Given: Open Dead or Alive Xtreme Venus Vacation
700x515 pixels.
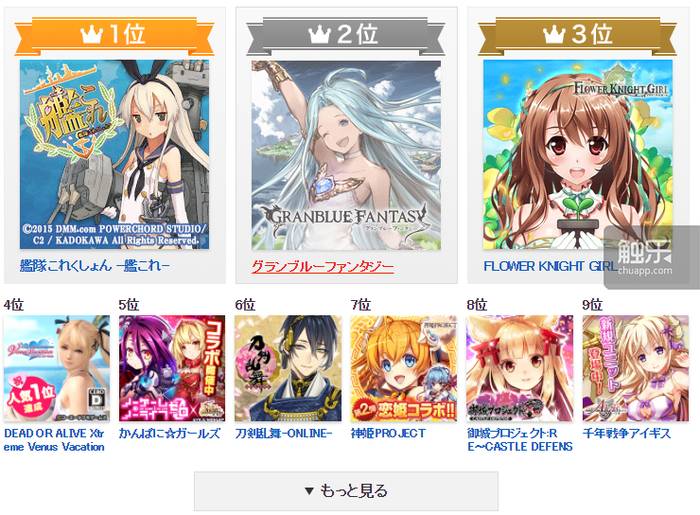Looking at the screenshot, I should [56, 368].
